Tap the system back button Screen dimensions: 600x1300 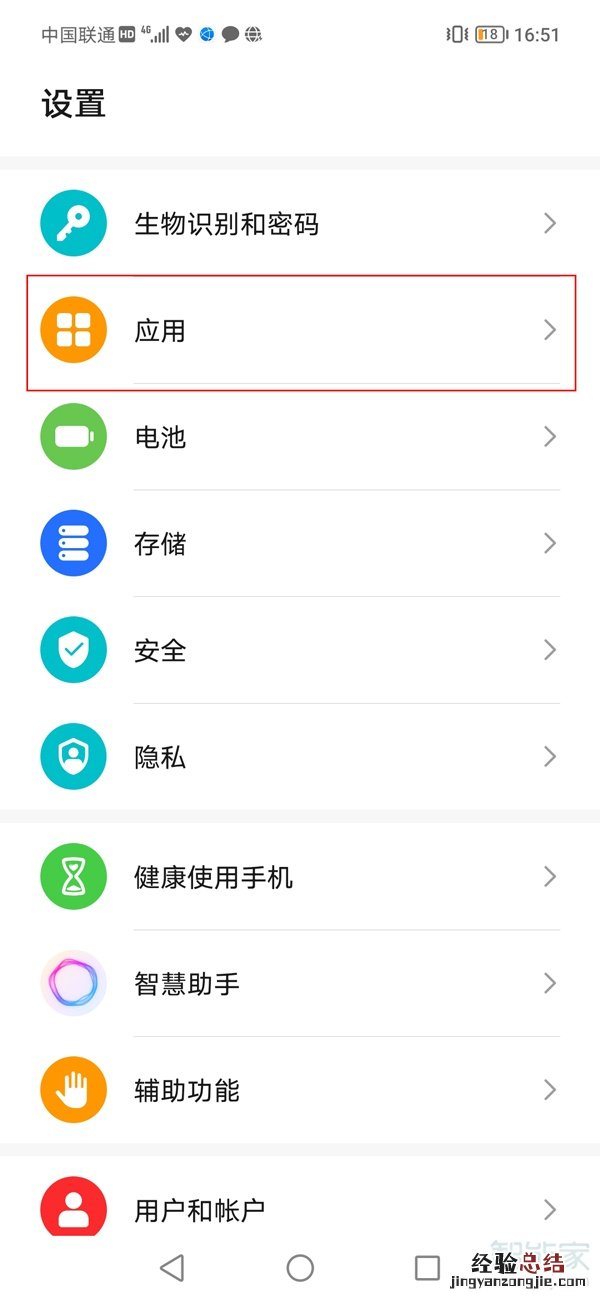(x=172, y=1268)
